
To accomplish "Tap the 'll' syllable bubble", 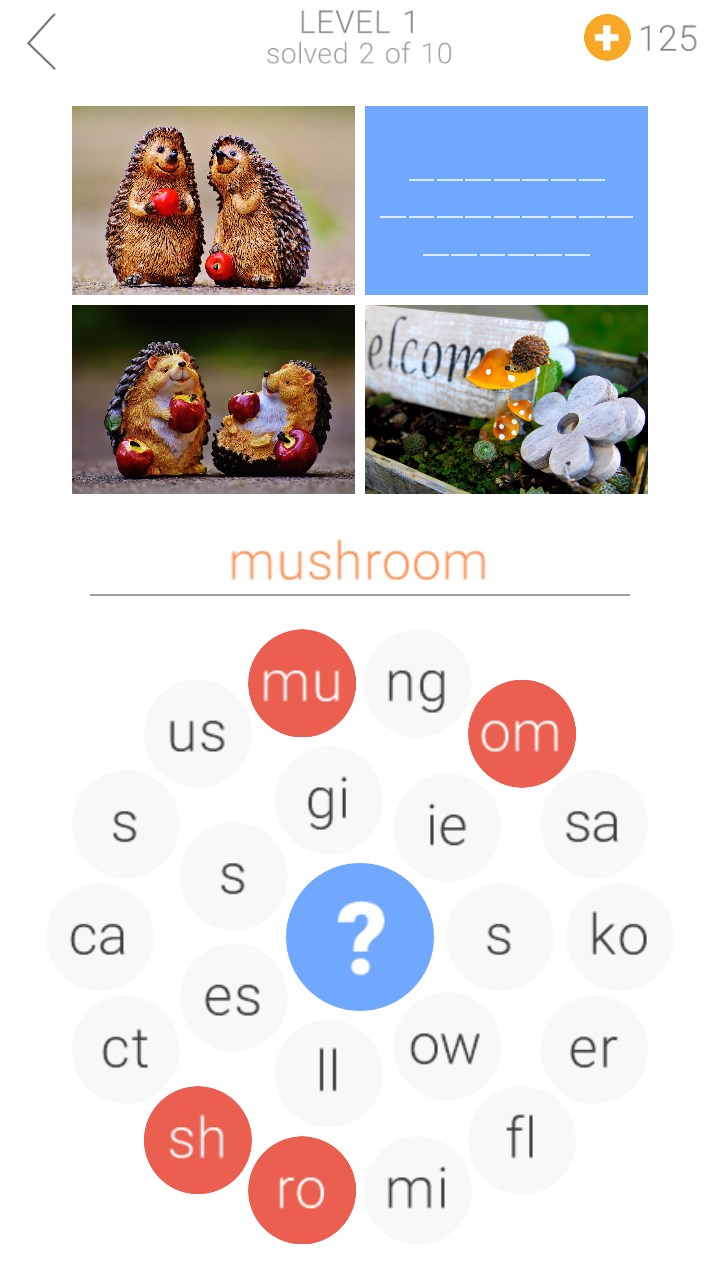I will point(328,1072).
